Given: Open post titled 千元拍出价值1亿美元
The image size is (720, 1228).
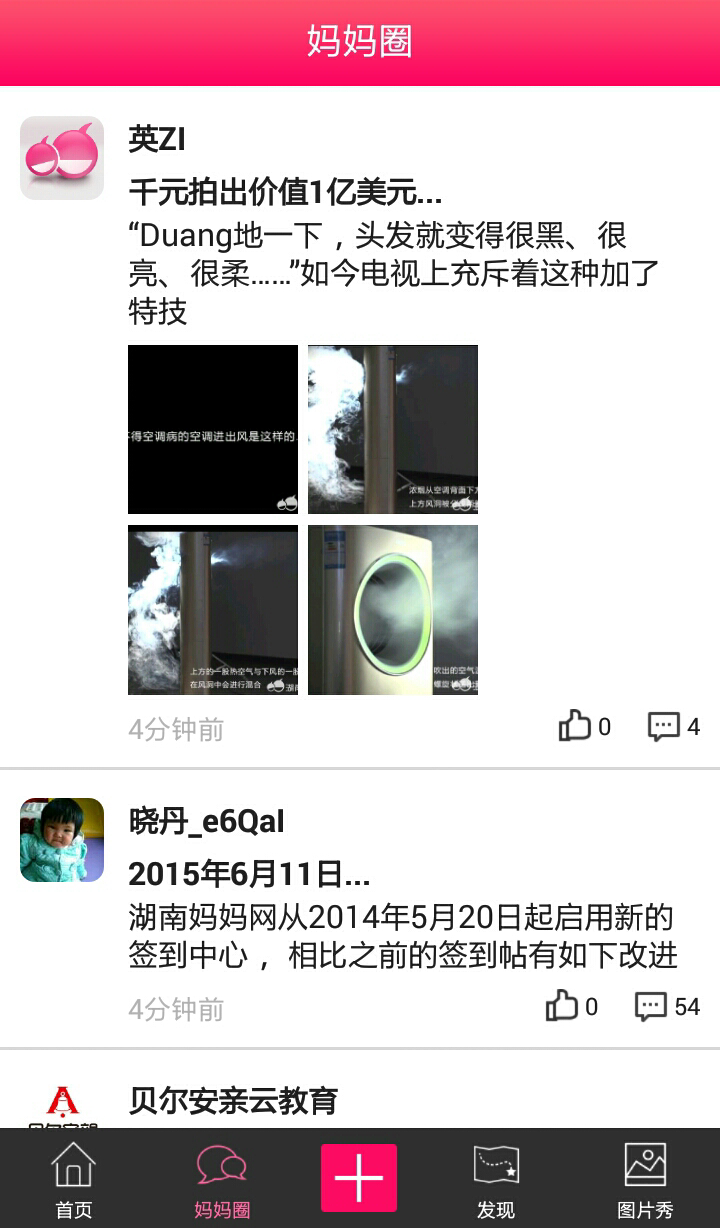Looking at the screenshot, I should pos(285,192).
